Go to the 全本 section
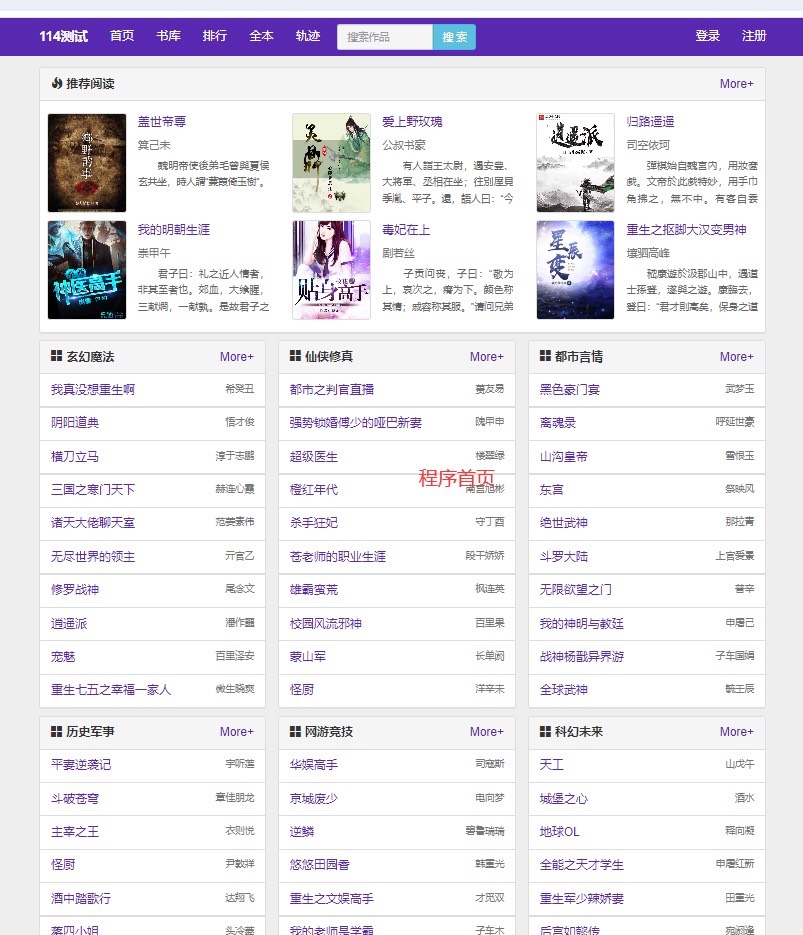The height and width of the screenshot is (935, 803). [261, 36]
